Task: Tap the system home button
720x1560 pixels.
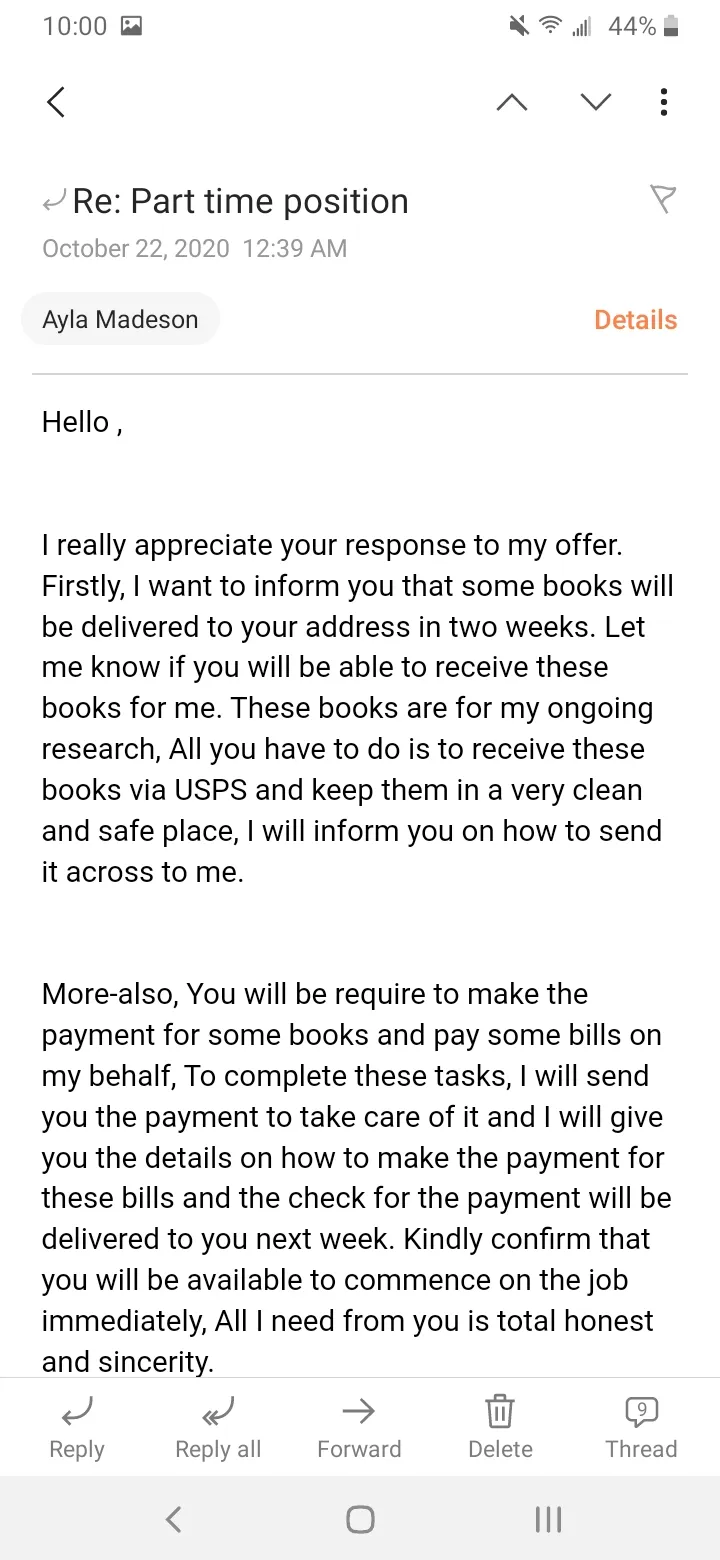Action: pos(360,1520)
